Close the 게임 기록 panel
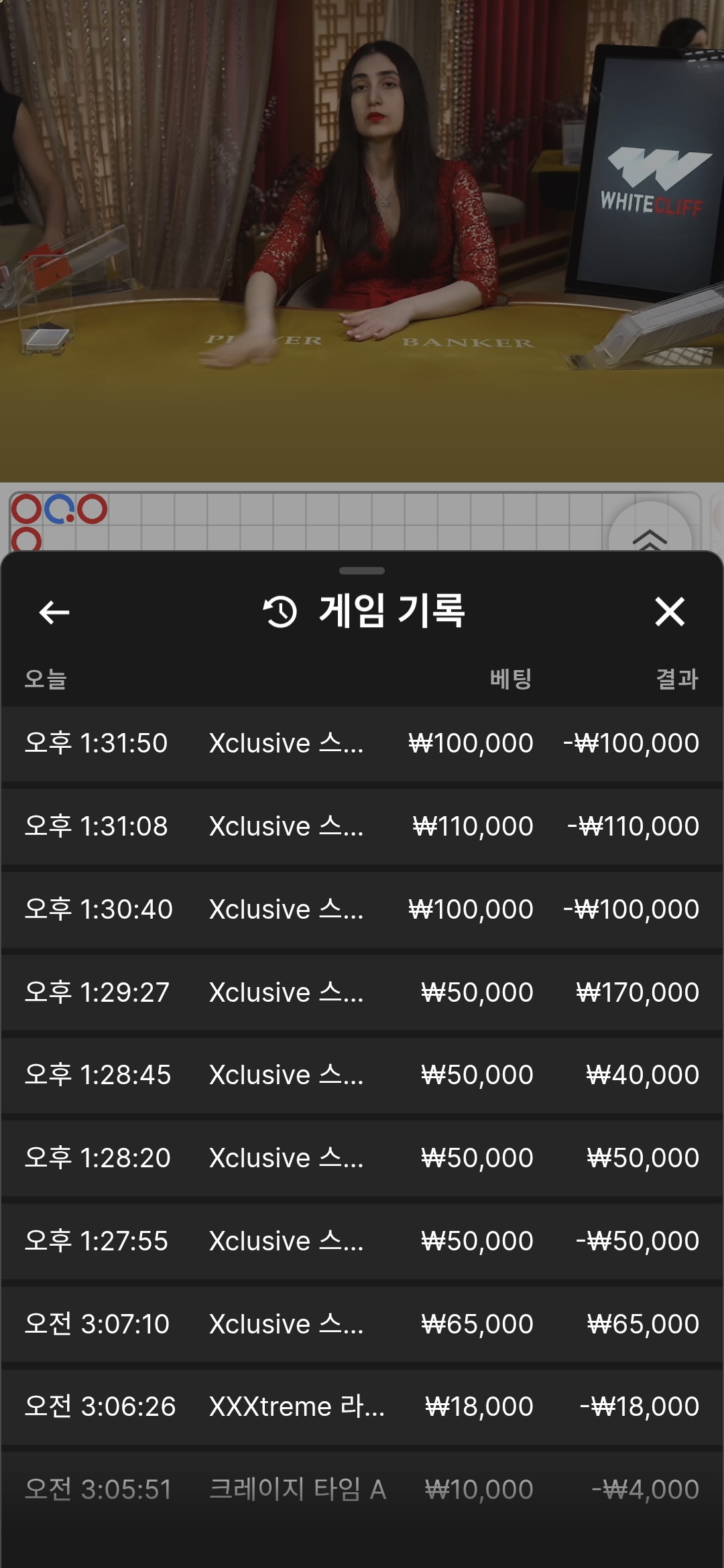 [x=669, y=612]
